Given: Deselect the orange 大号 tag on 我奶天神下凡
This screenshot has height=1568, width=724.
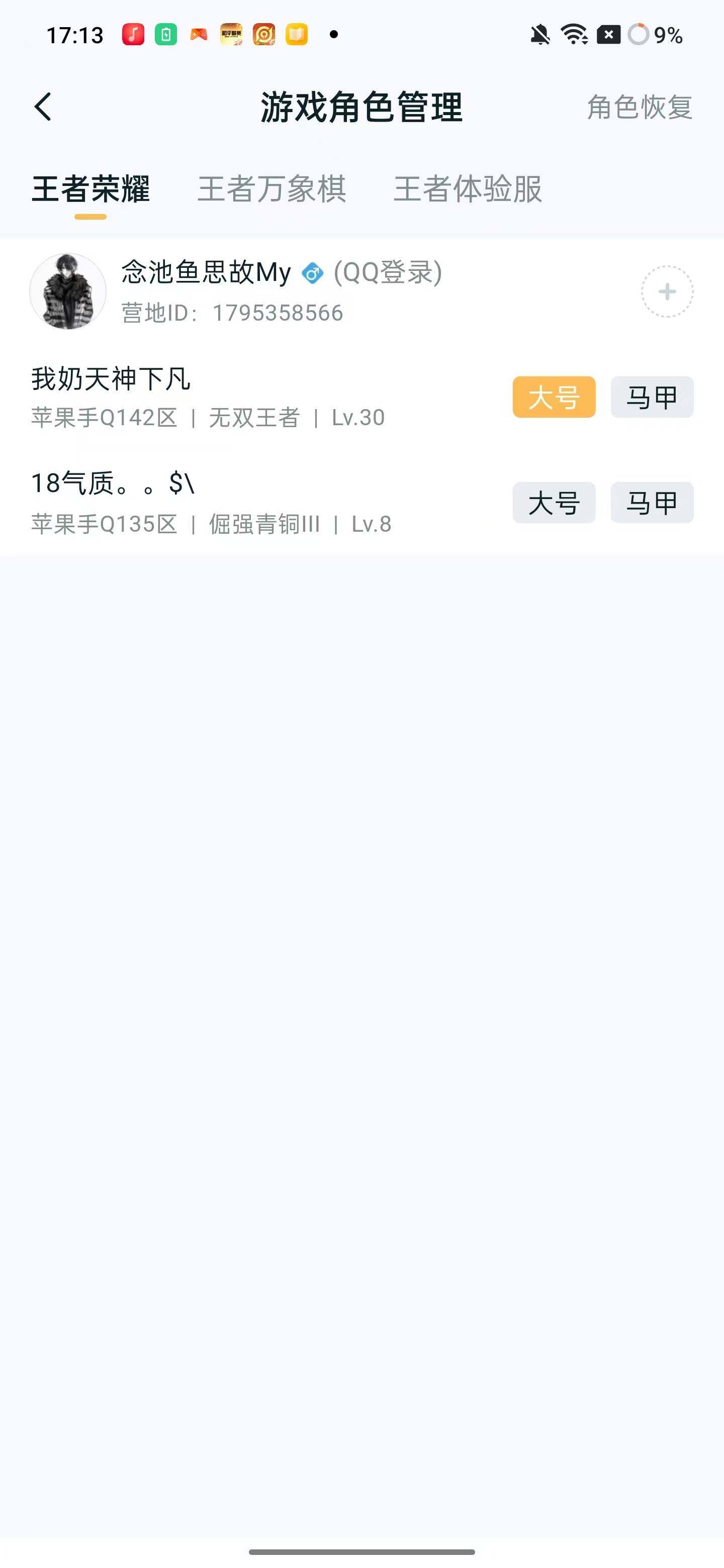Looking at the screenshot, I should 554,397.
